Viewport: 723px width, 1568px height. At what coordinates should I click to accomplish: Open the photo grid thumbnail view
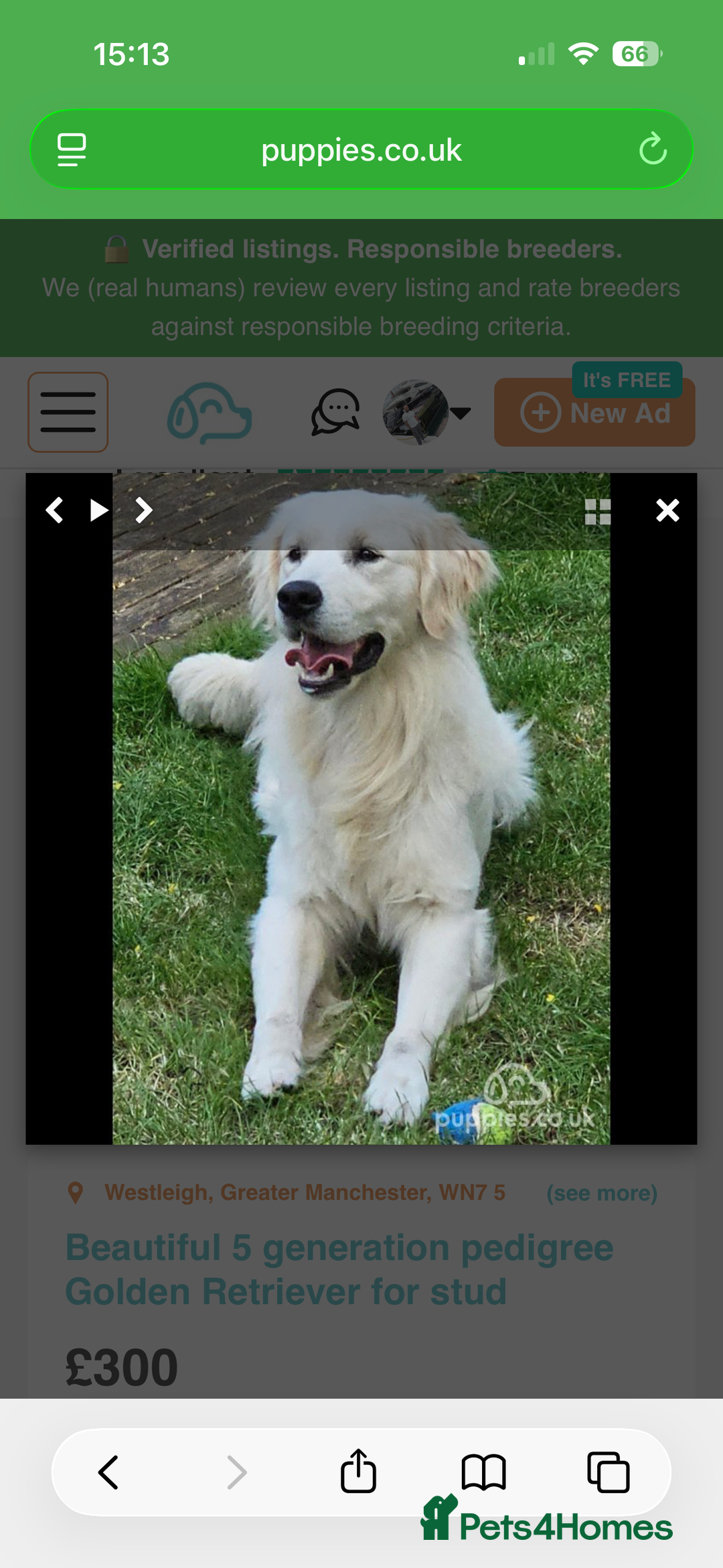[598, 510]
